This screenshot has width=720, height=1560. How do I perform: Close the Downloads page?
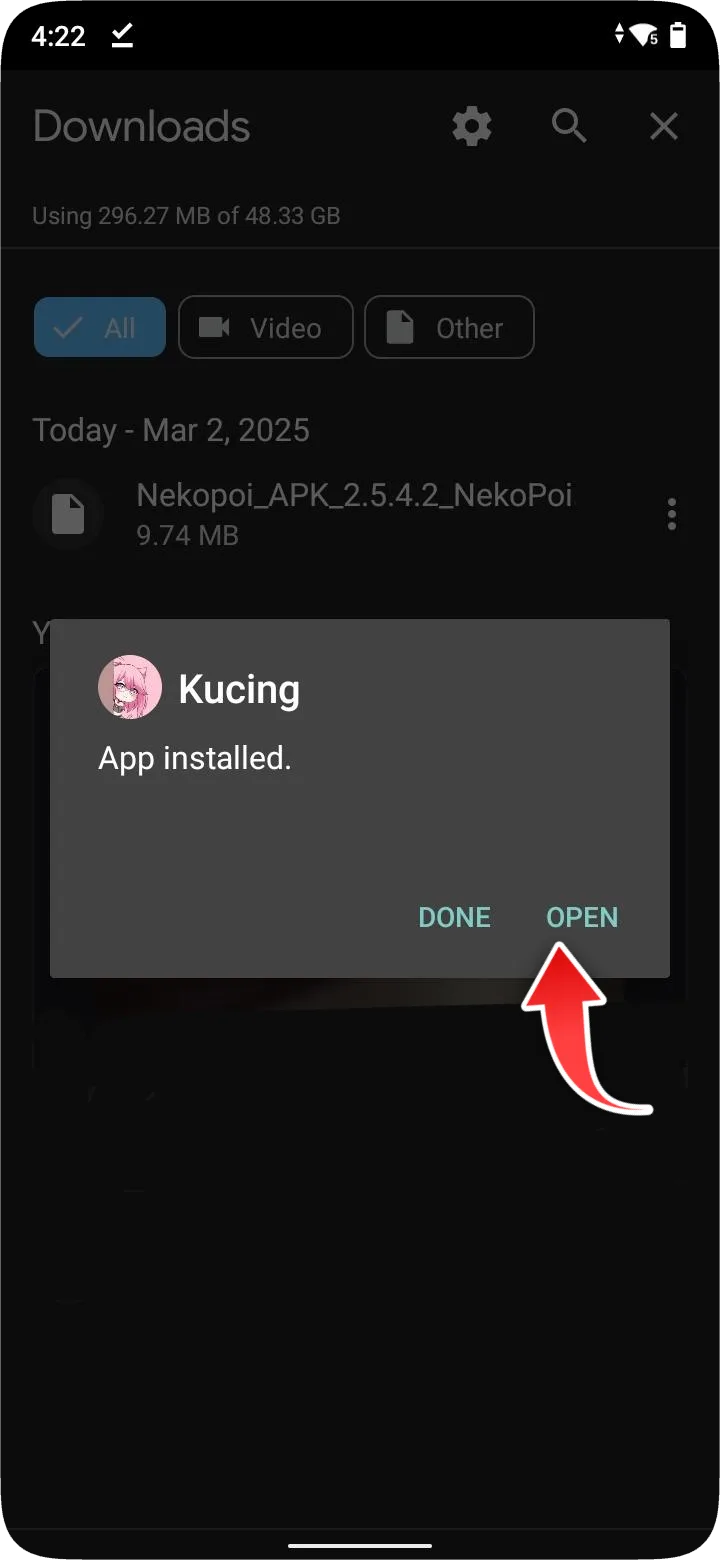point(664,127)
